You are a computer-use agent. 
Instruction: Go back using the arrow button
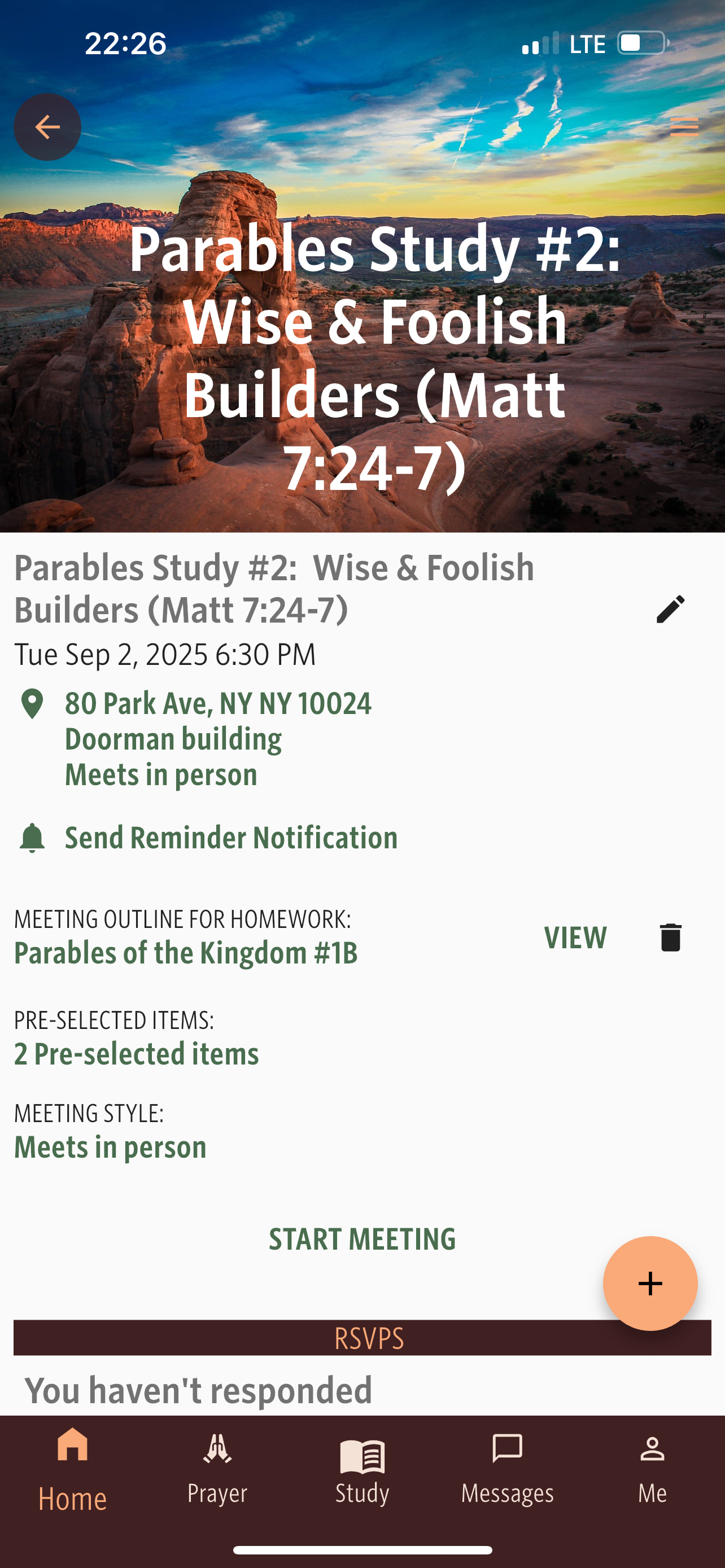(x=47, y=126)
